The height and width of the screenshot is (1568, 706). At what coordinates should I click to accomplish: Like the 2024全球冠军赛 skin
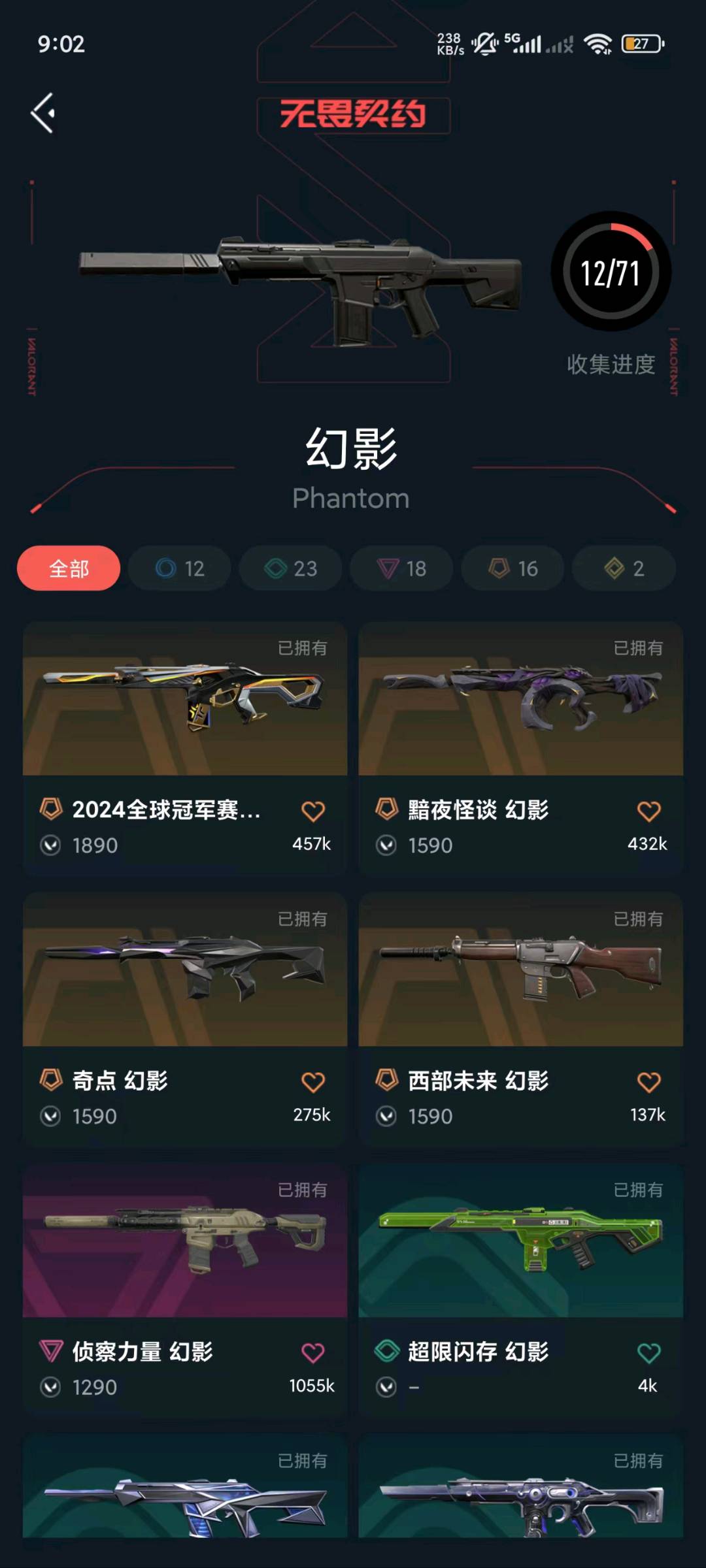(x=313, y=811)
